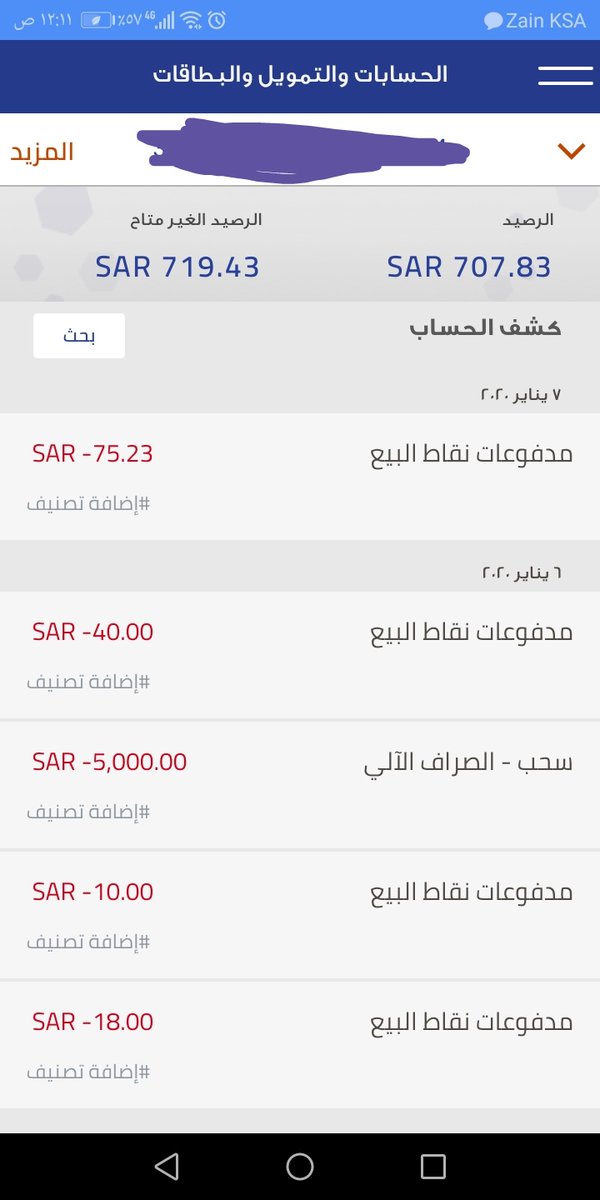The height and width of the screenshot is (1200, 600).
Task: Add a category to the ATM withdrawal
Action: [88, 812]
